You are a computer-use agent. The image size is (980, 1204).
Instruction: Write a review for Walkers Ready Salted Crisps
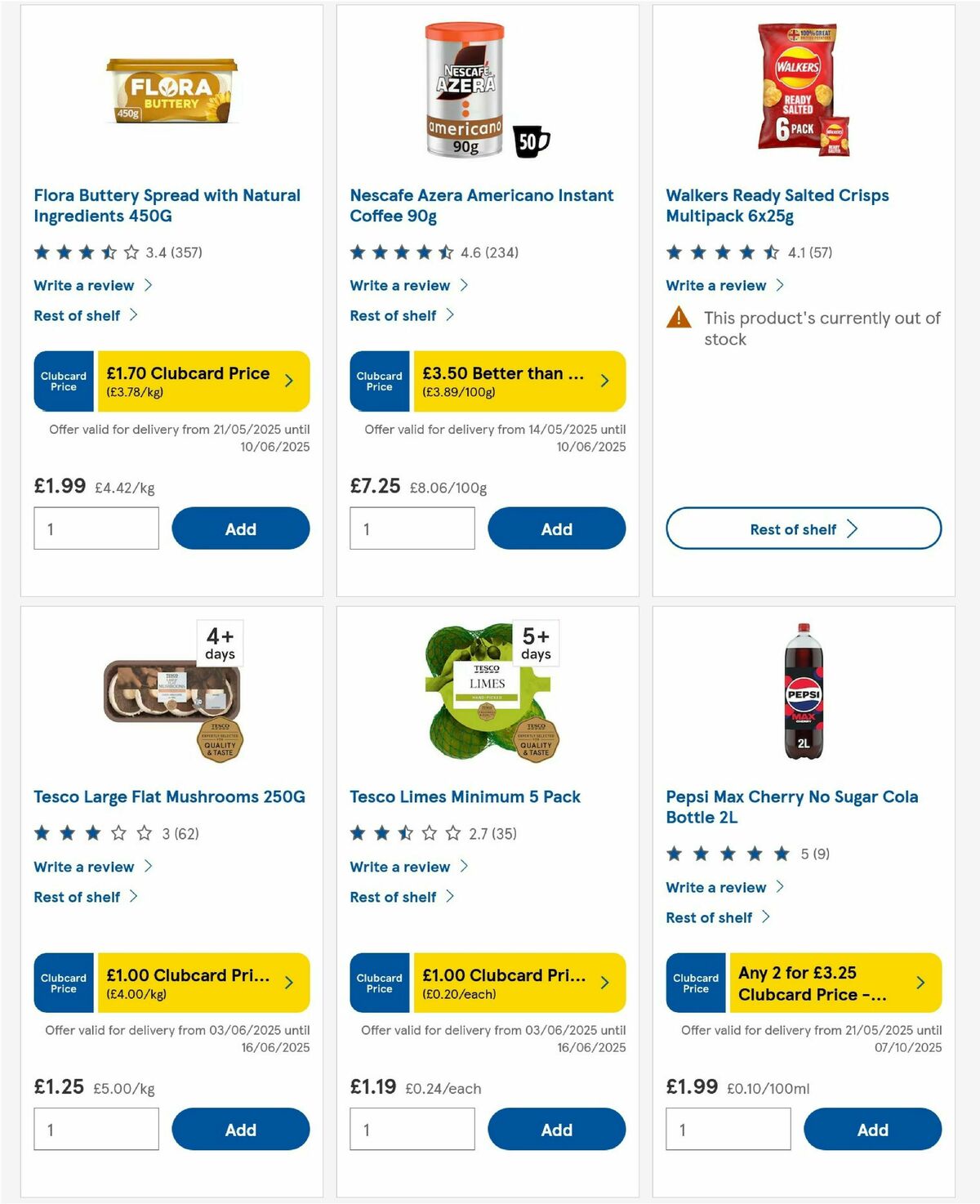pyautogui.click(x=715, y=285)
